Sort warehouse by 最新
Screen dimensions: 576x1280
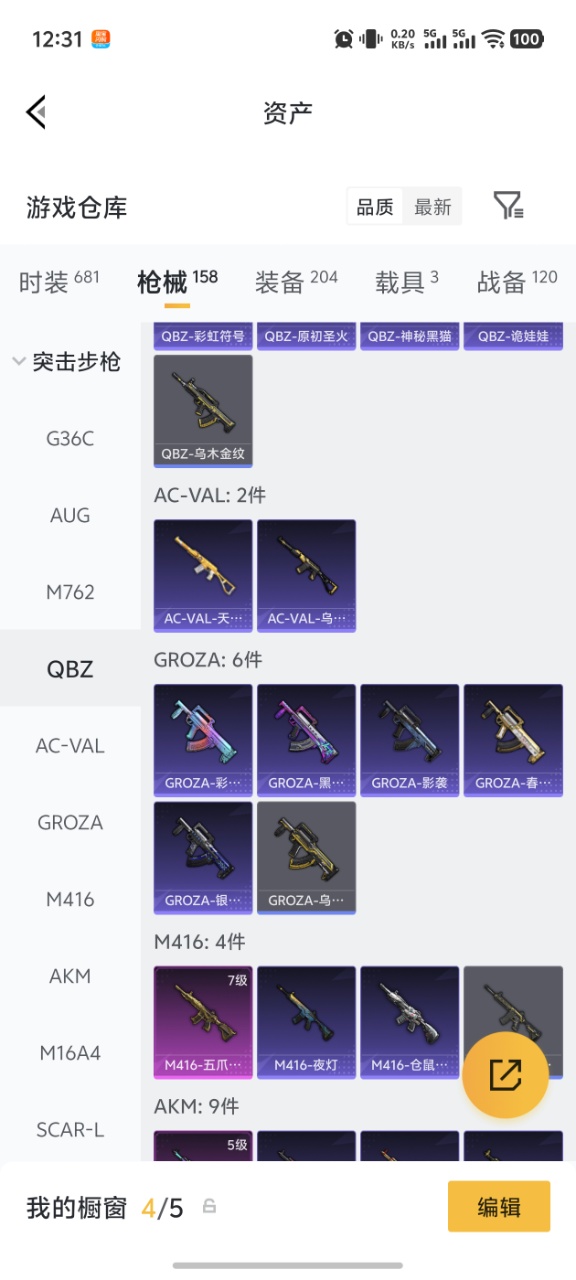[433, 207]
